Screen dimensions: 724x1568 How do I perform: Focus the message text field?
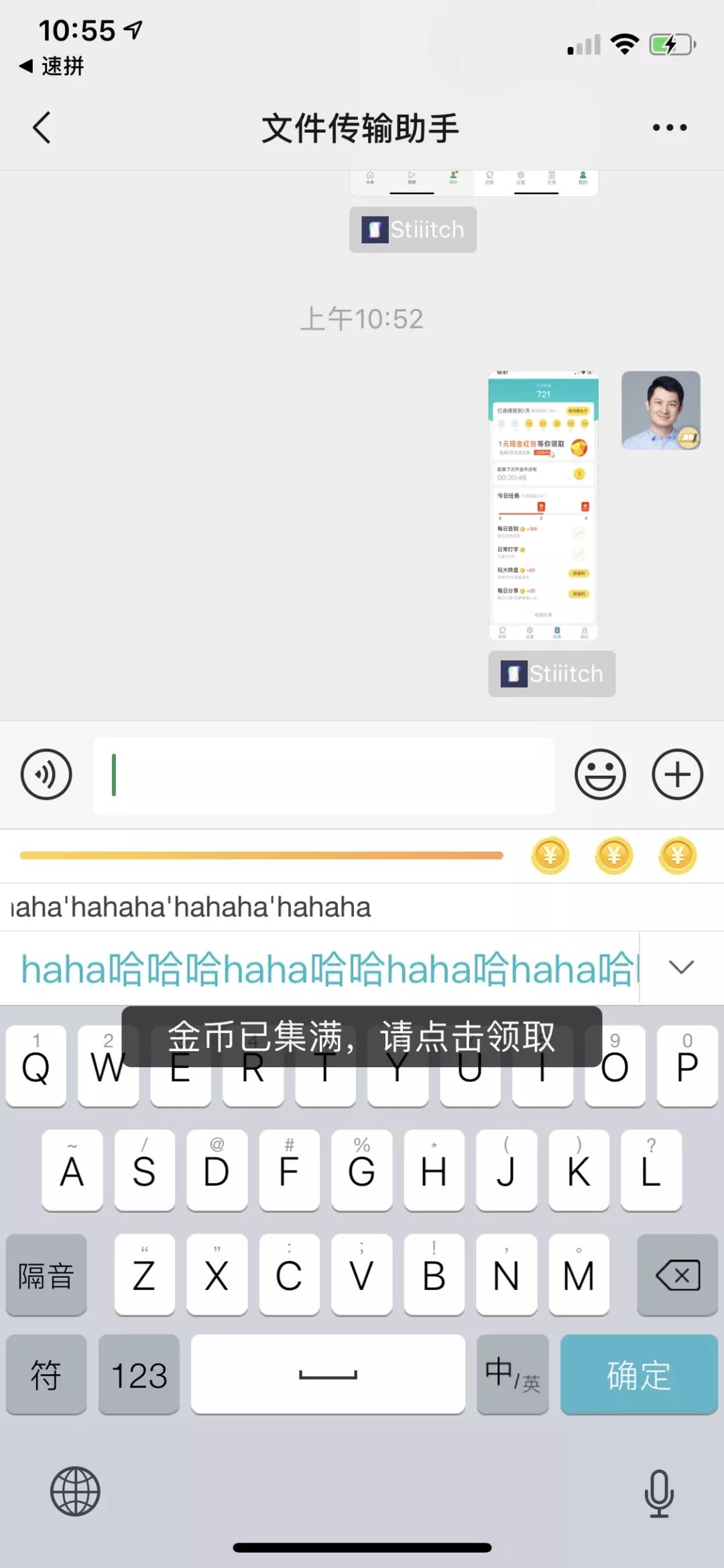pyautogui.click(x=323, y=776)
